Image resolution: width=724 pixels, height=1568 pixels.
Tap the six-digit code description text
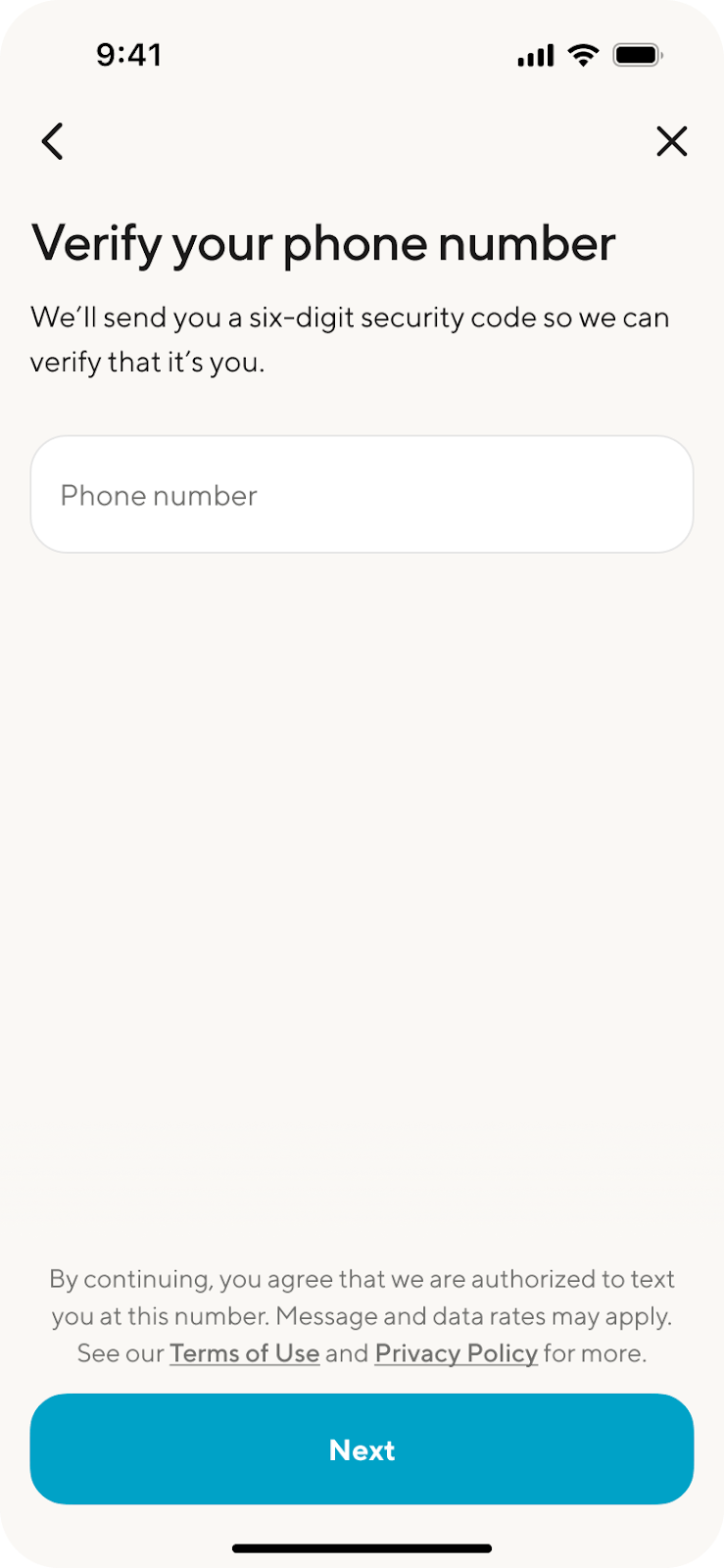[x=351, y=339]
